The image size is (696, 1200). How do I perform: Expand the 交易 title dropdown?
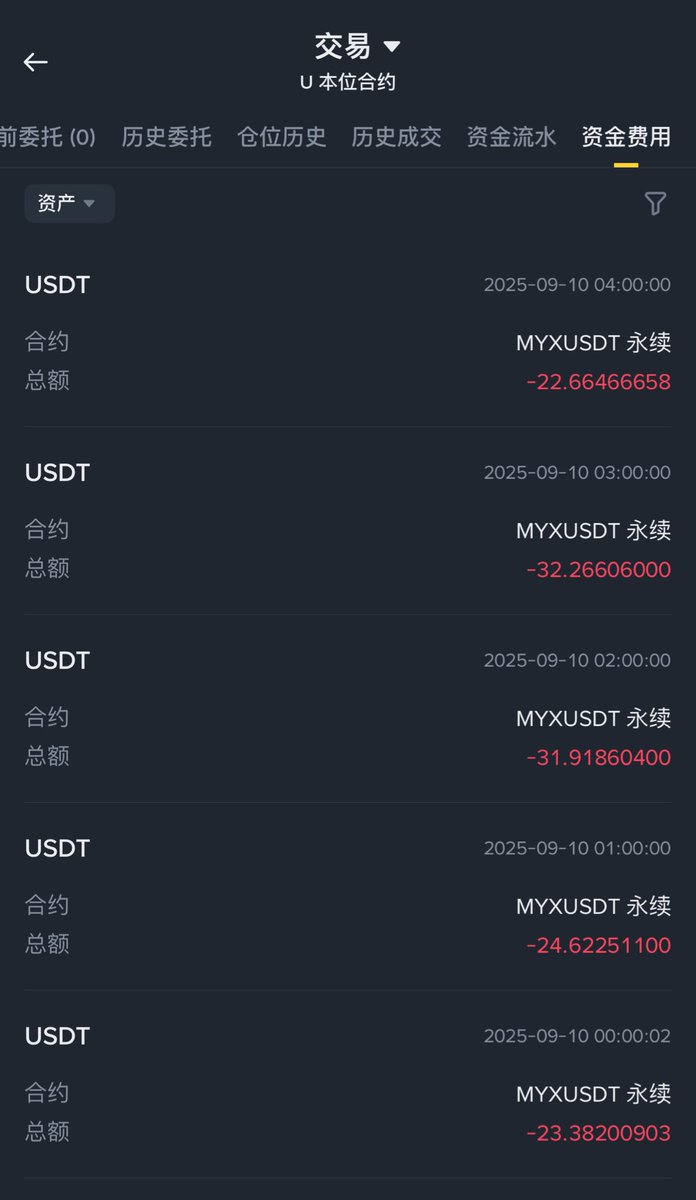tap(358, 46)
